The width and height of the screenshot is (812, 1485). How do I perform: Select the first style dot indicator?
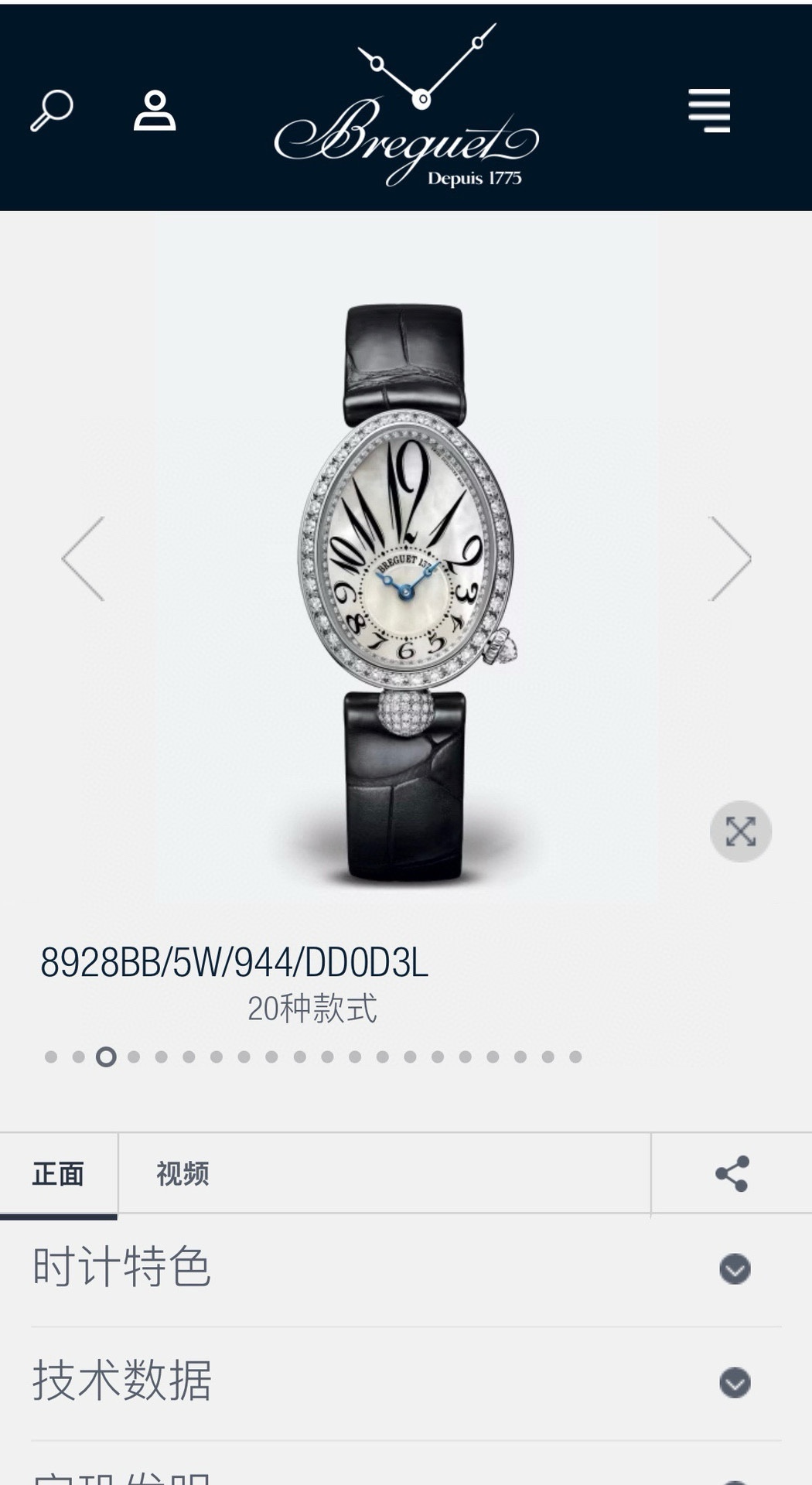click(51, 1057)
